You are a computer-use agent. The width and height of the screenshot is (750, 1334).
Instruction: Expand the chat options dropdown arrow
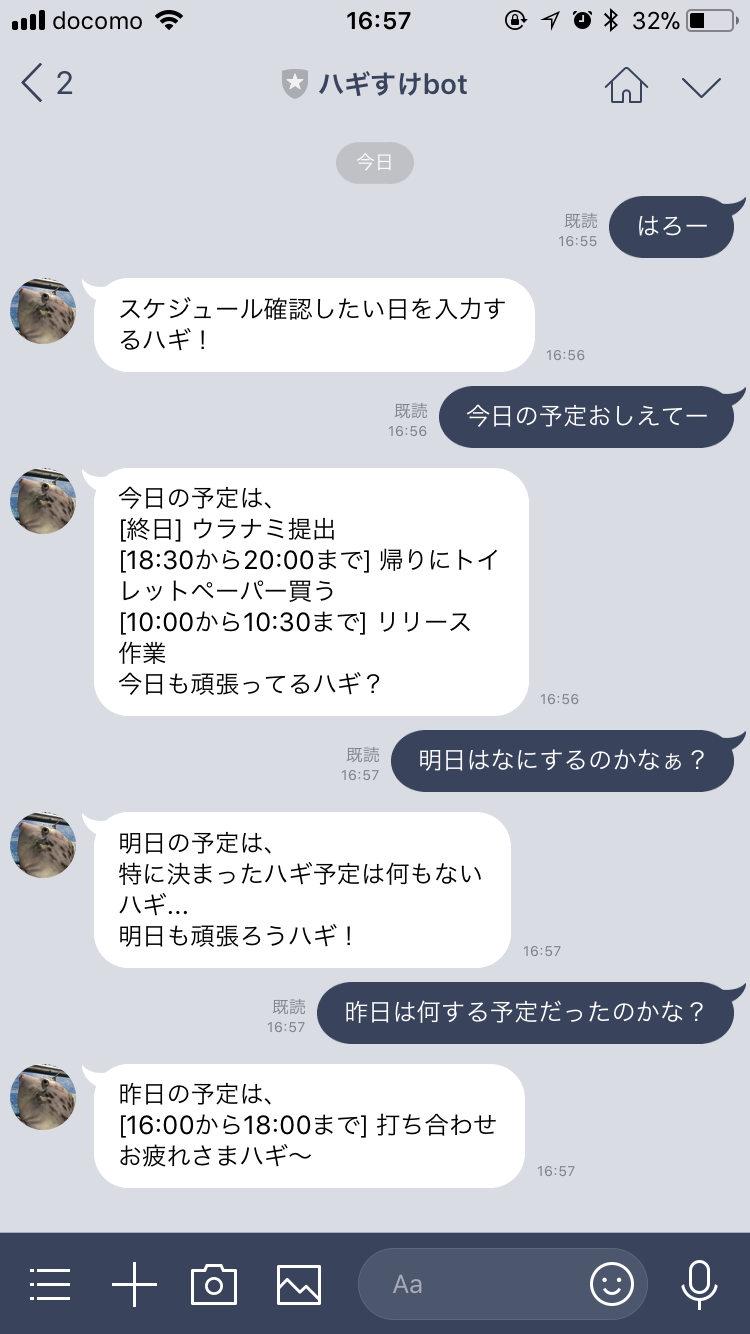pos(701,87)
